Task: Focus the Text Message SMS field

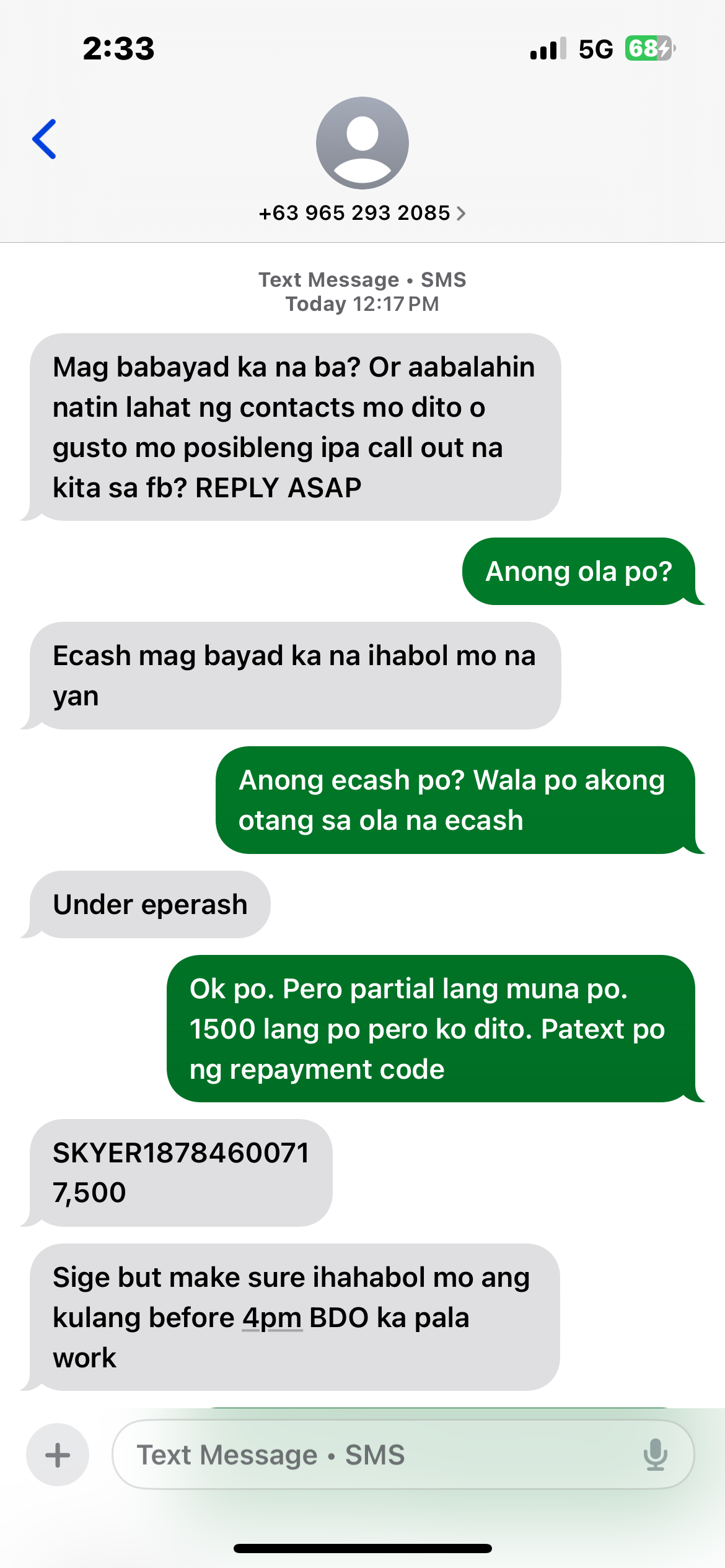Action: pyautogui.click(x=372, y=1455)
